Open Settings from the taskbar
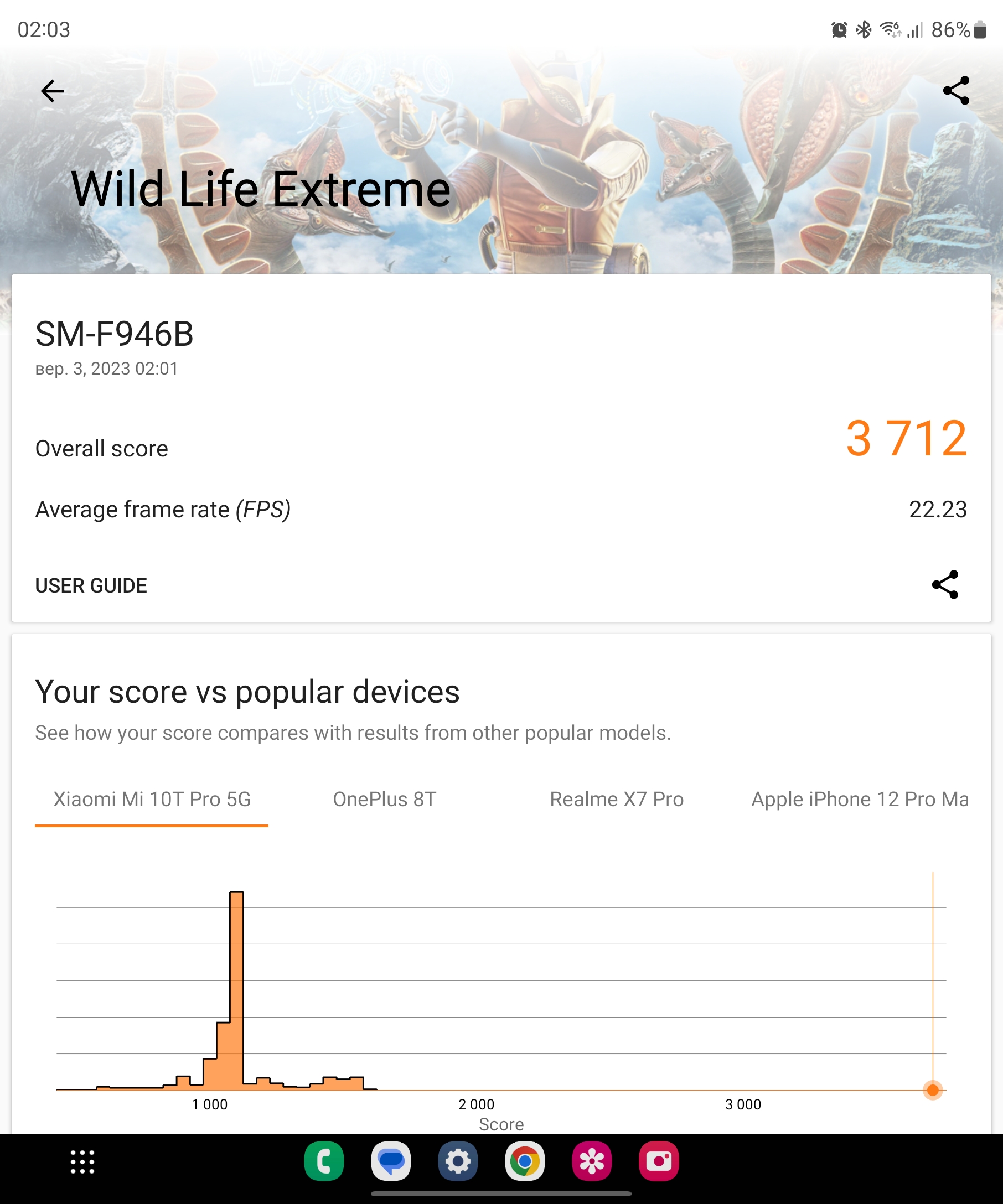Image resolution: width=1003 pixels, height=1204 pixels. point(458,1161)
